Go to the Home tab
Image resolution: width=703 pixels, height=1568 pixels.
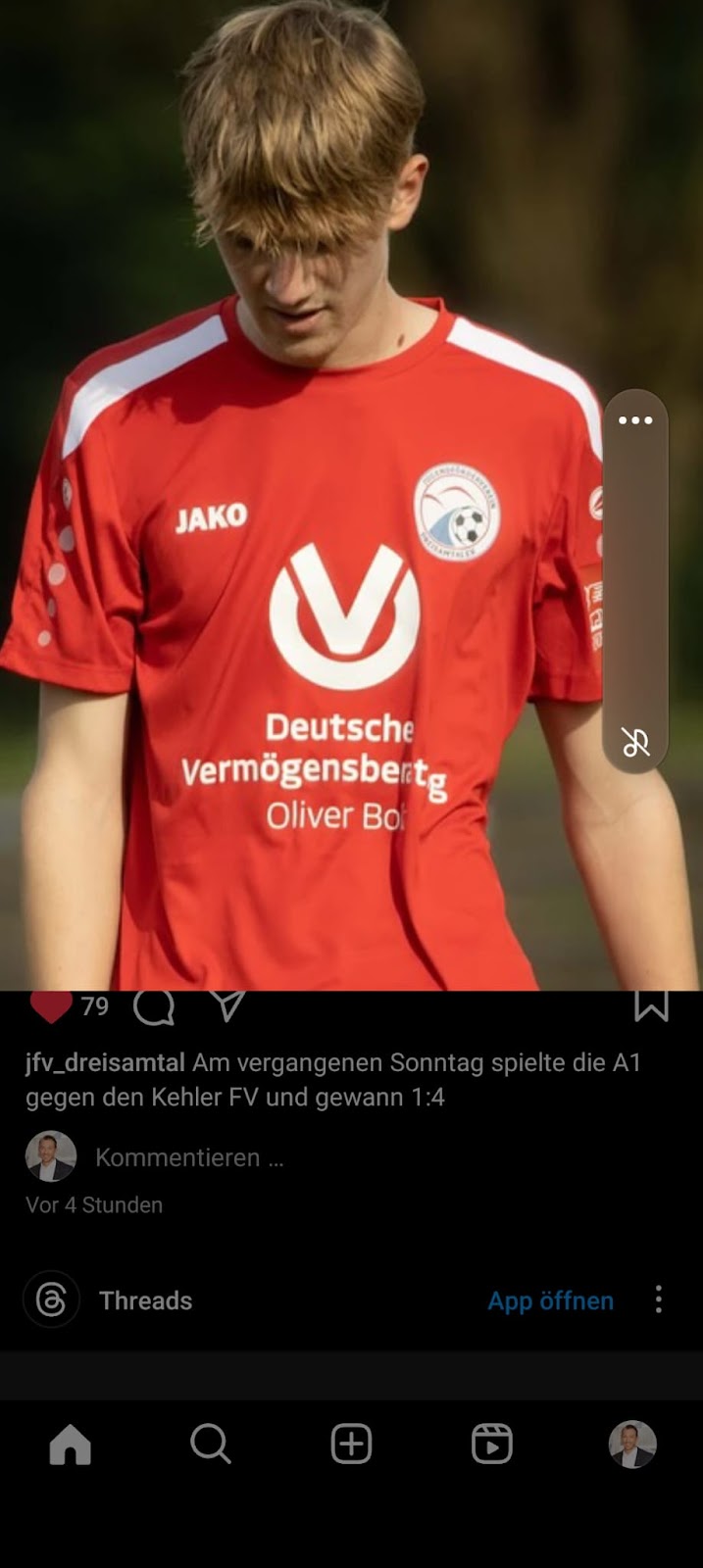(71, 1445)
